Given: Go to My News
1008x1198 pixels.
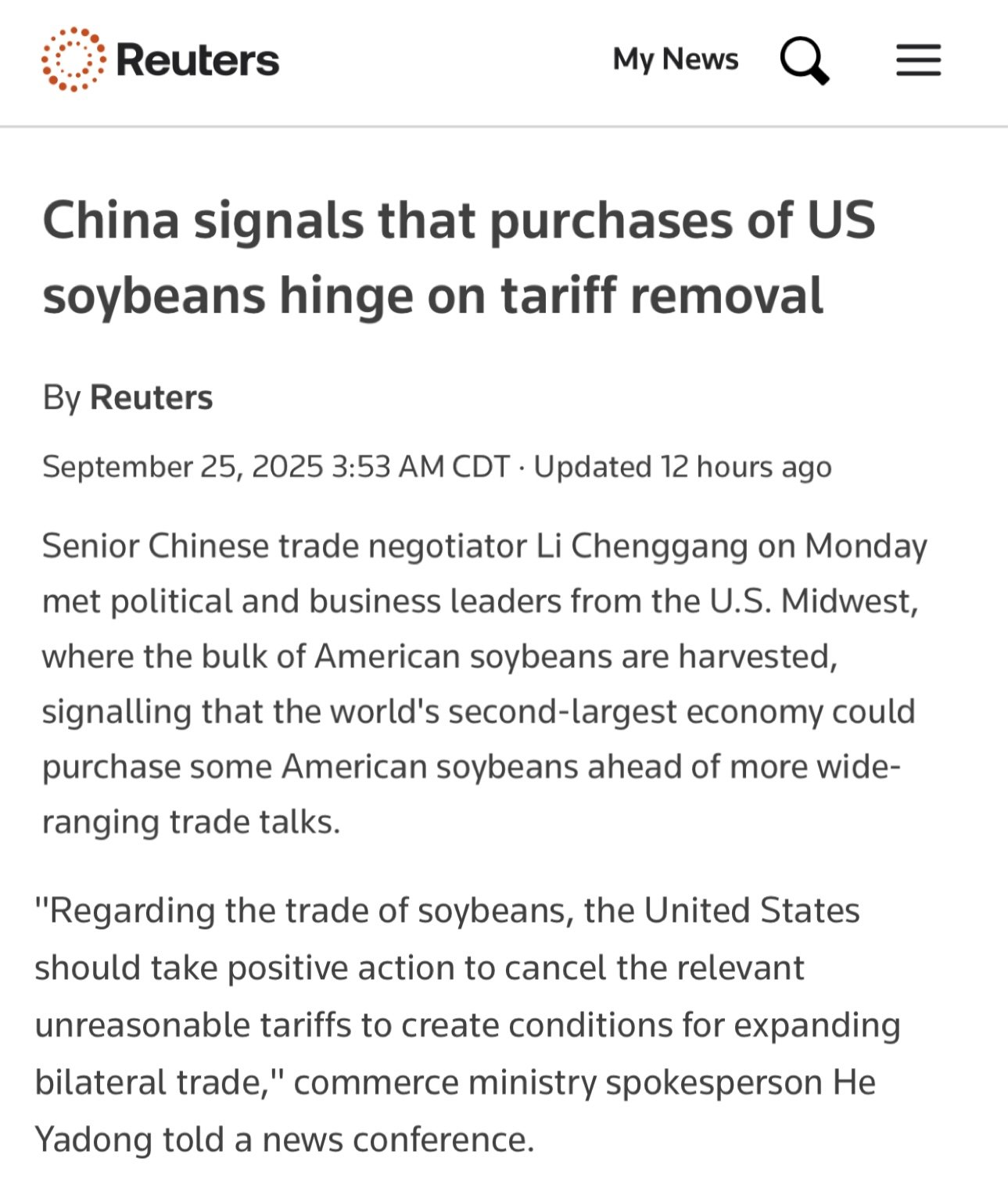Looking at the screenshot, I should pyautogui.click(x=675, y=59).
